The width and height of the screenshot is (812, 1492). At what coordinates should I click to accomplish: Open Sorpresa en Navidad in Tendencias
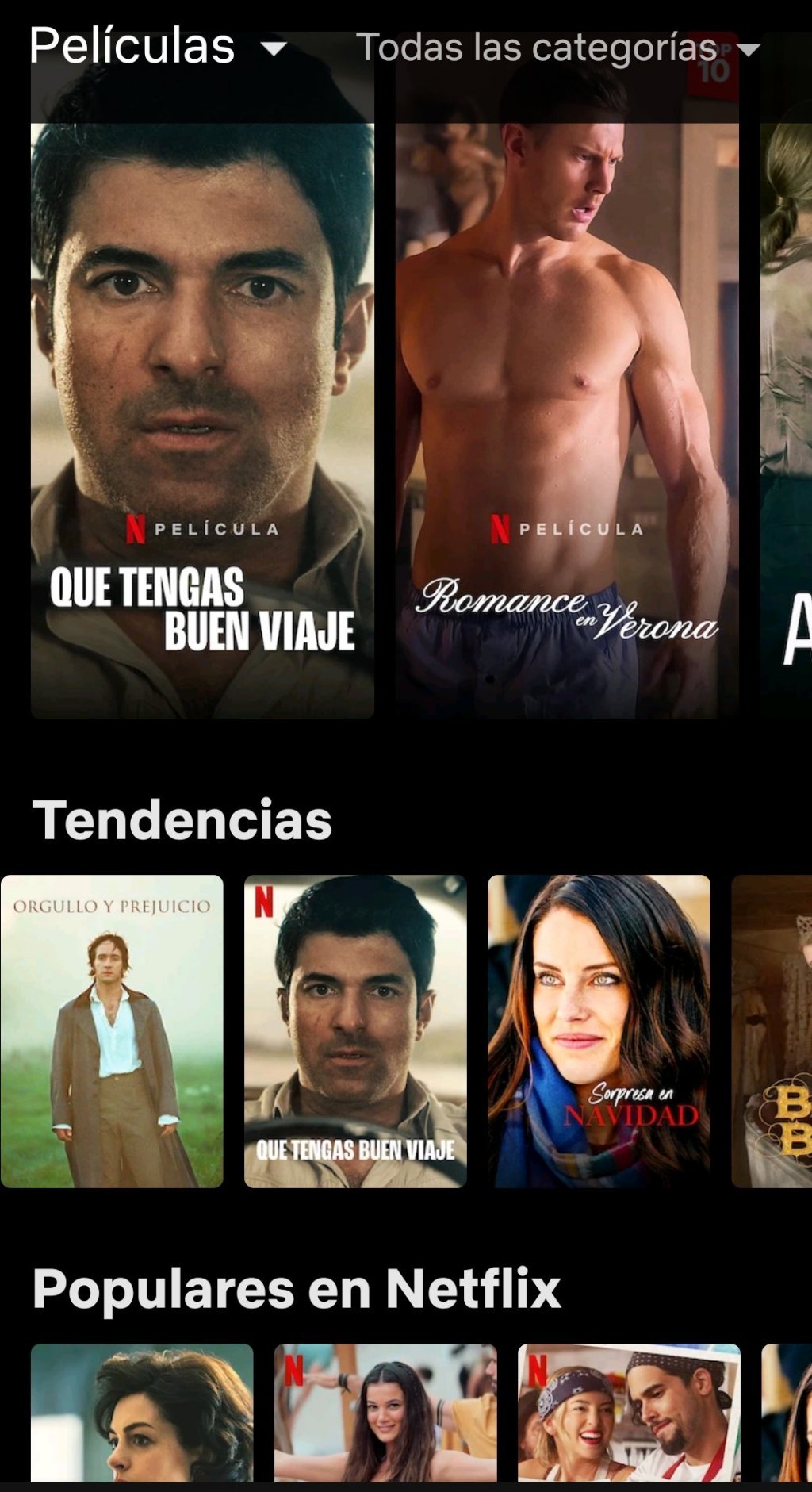599,1031
